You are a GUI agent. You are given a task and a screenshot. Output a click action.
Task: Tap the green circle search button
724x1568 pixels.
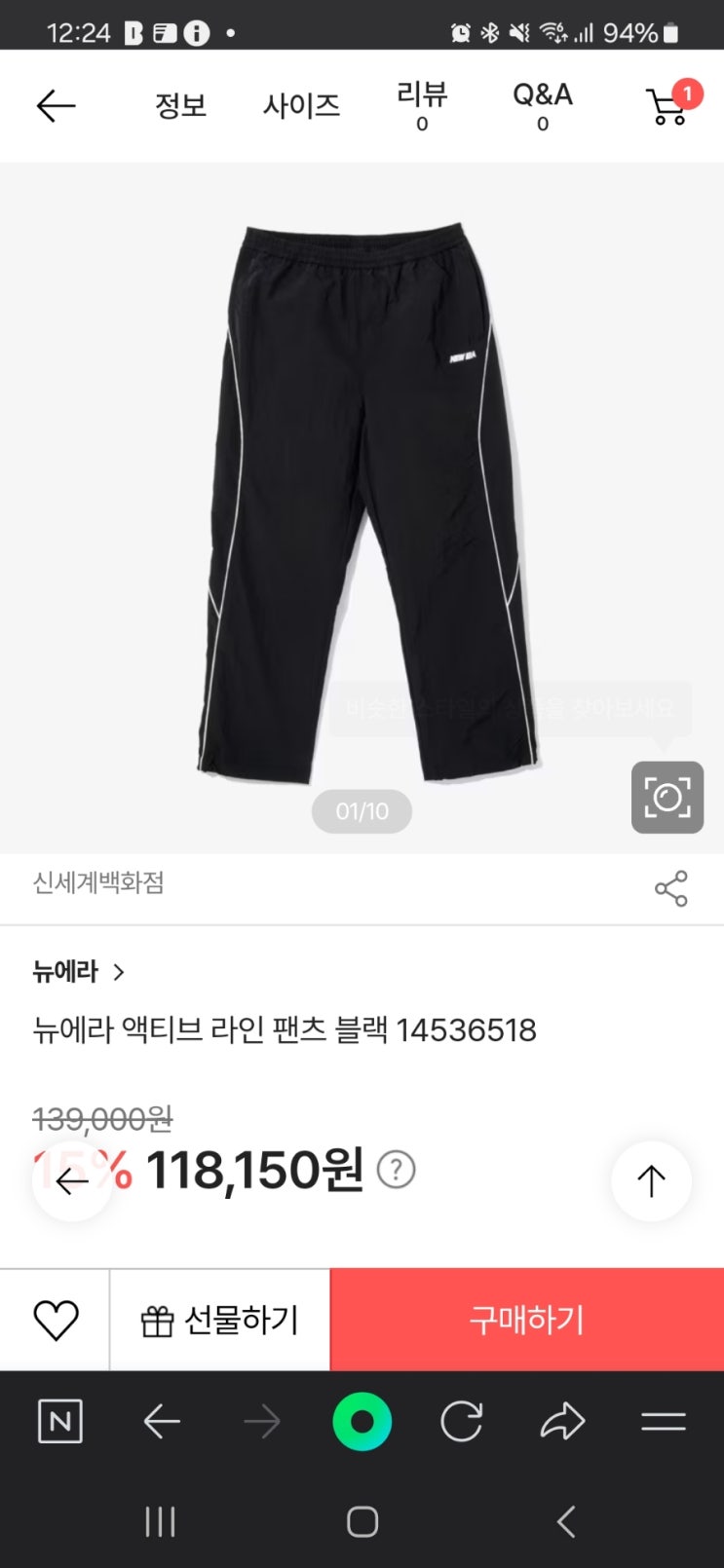coord(362,1422)
